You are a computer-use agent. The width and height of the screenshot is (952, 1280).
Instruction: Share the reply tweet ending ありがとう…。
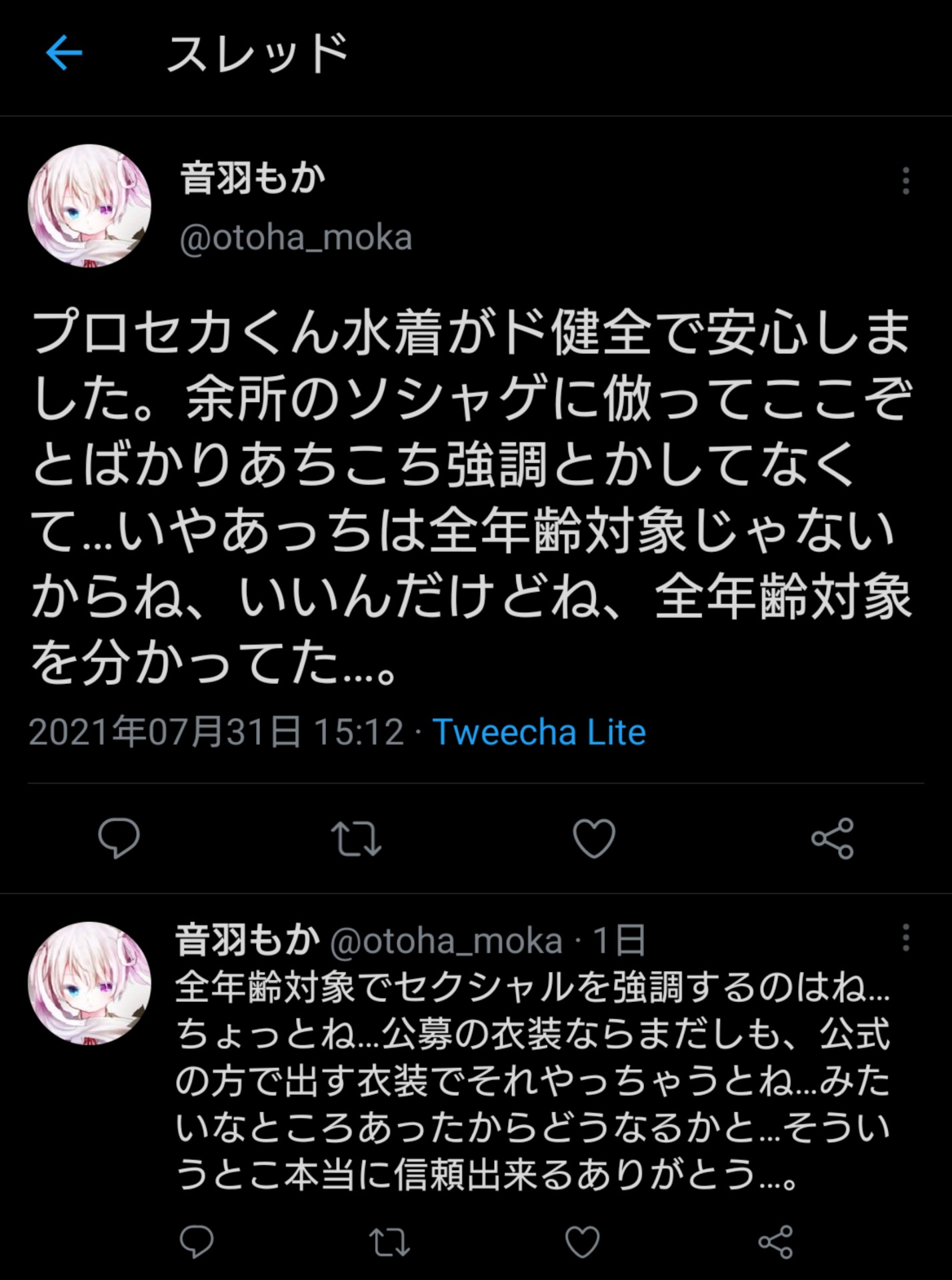pyautogui.click(x=775, y=1242)
